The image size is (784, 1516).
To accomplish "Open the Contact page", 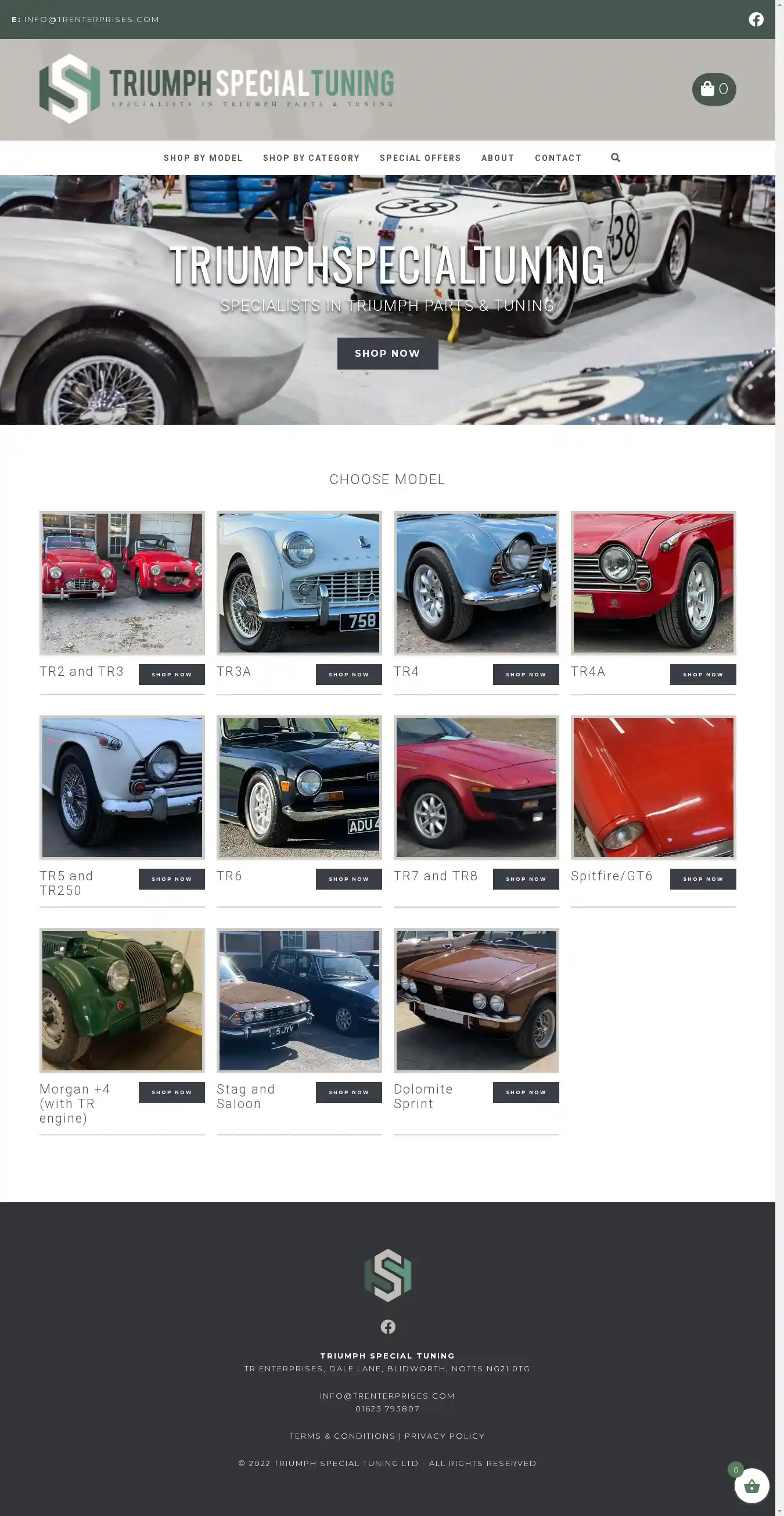I will pos(558,157).
